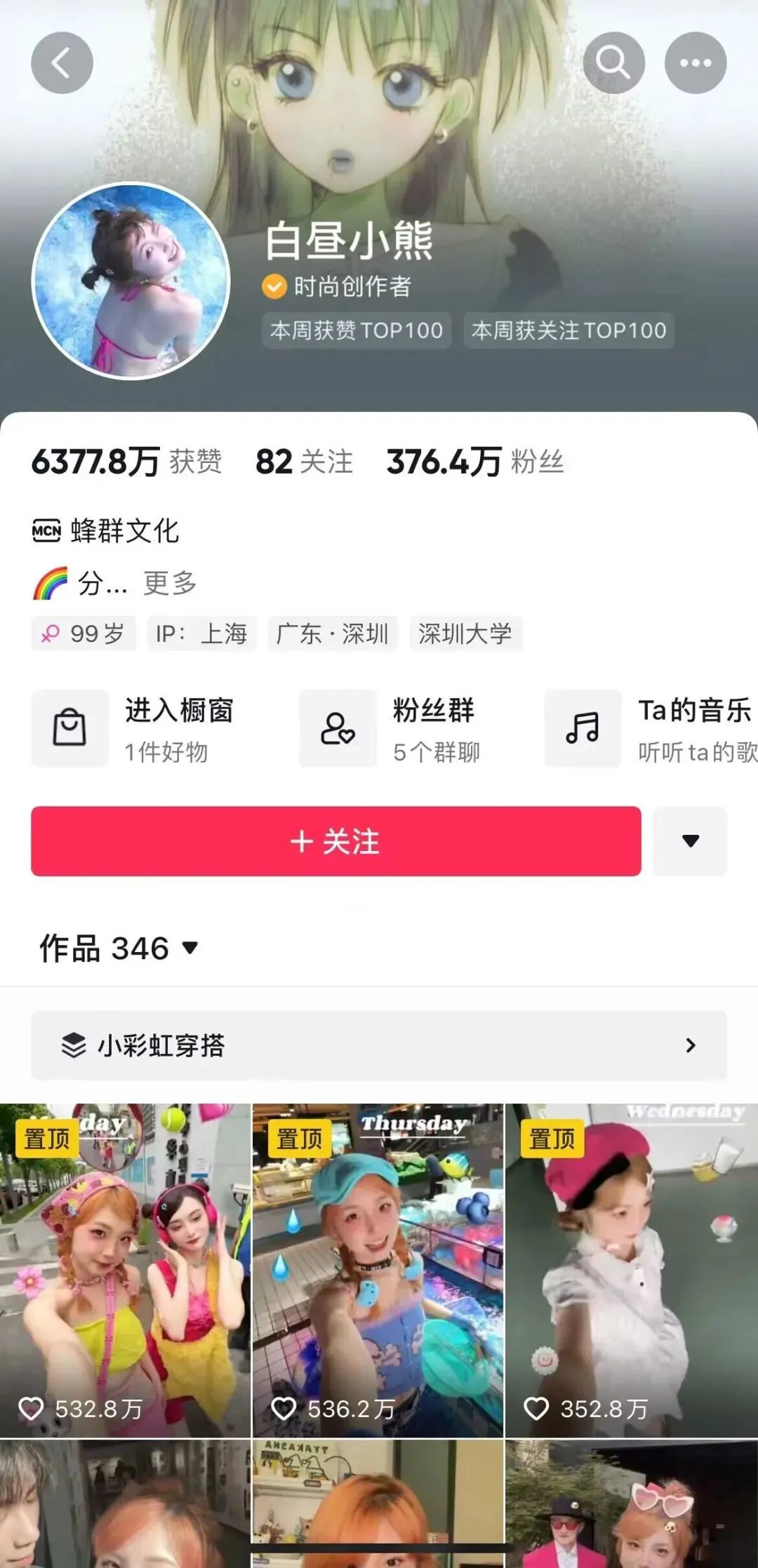Open the three-dot overflow menu
The height and width of the screenshot is (1568, 758).
pos(695,63)
